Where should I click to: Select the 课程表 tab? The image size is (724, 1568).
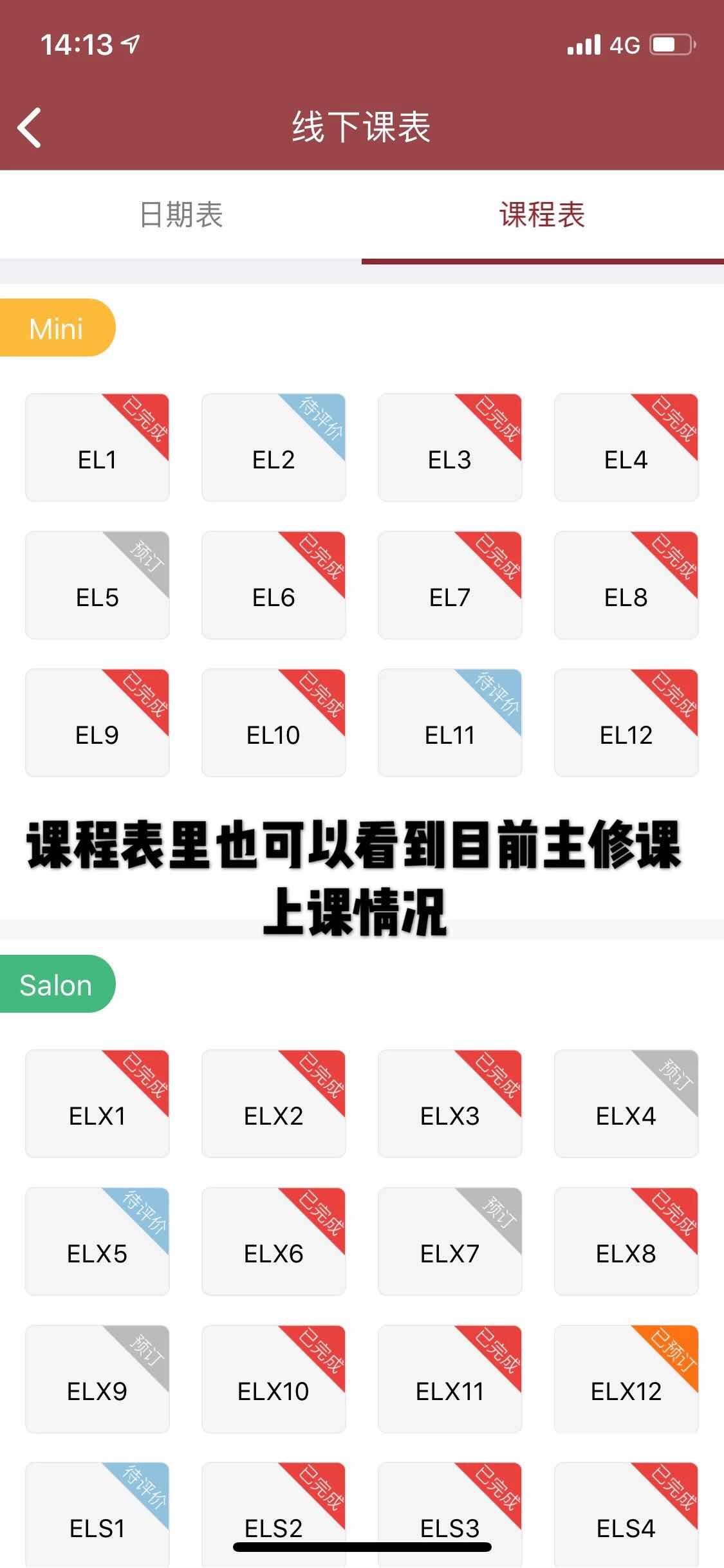pos(542,215)
